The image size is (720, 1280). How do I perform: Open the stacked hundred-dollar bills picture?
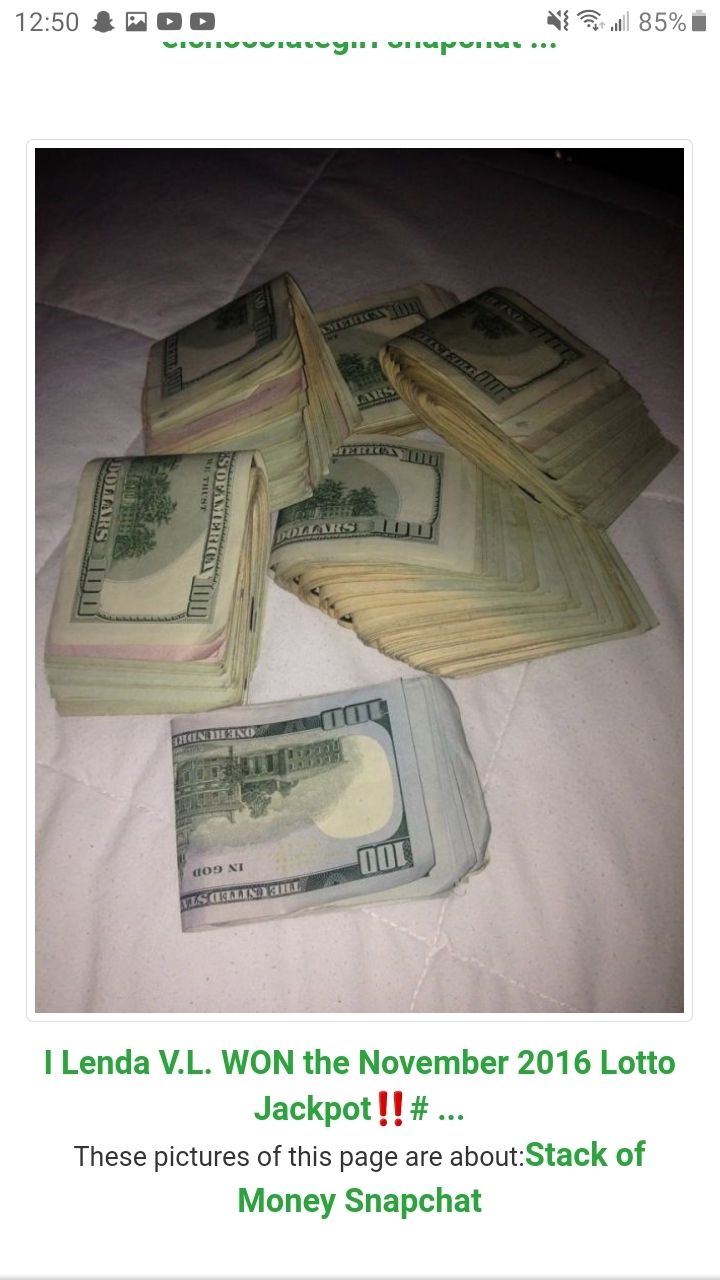(359, 580)
